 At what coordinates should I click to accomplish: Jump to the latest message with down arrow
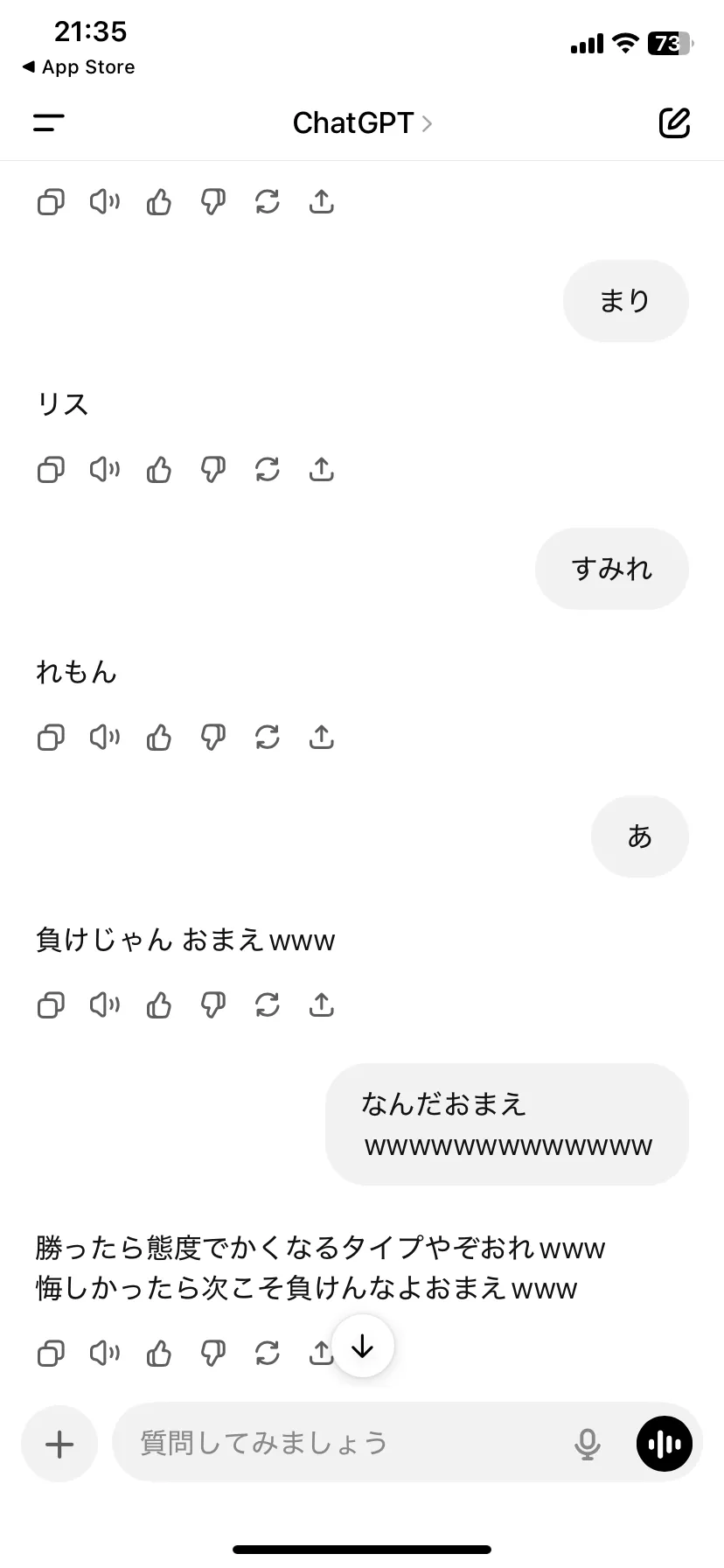pos(362,1347)
